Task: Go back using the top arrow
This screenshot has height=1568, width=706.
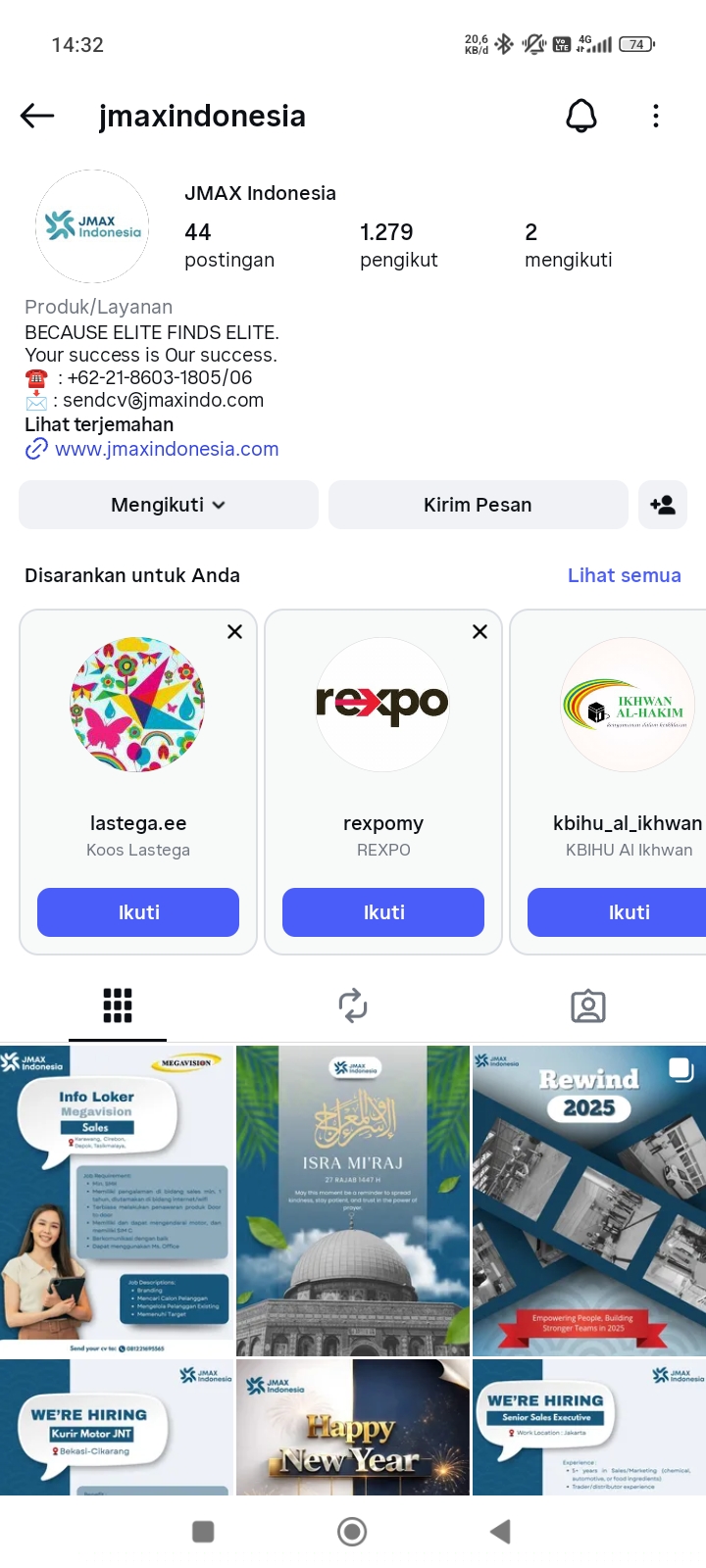Action: [37, 116]
